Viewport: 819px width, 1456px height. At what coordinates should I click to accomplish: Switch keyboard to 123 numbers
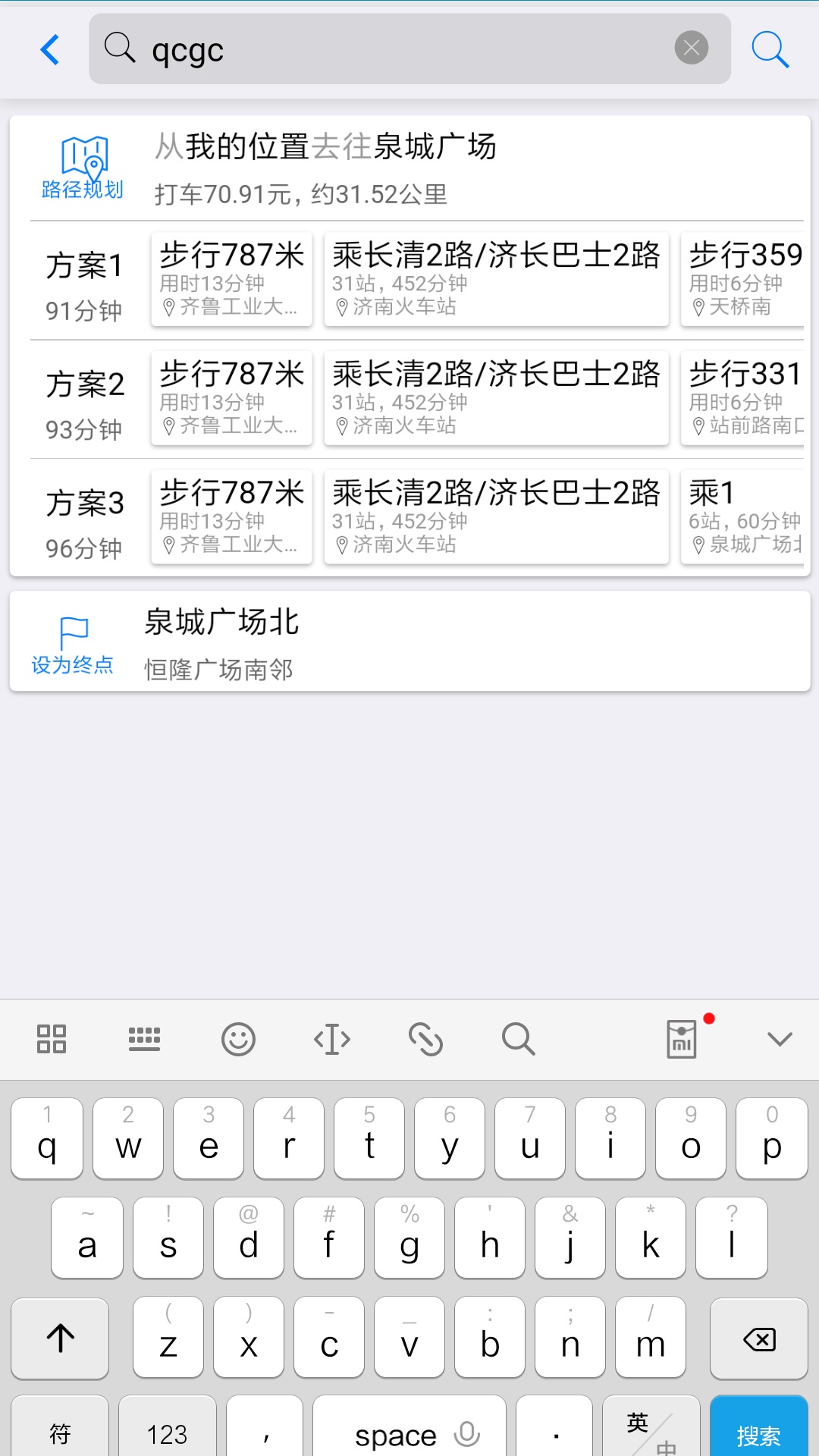(x=168, y=1427)
